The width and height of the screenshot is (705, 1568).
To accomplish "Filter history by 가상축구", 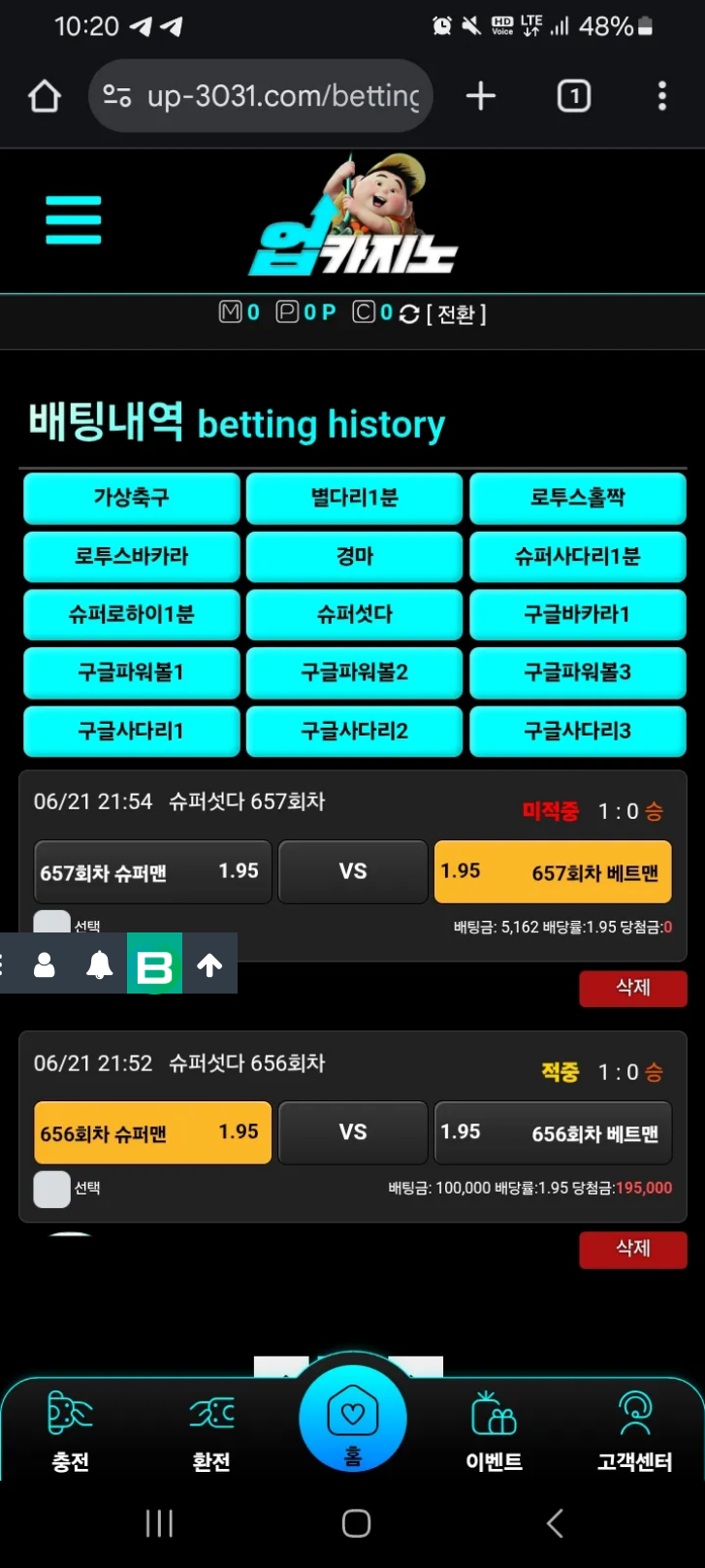I will coord(131,498).
